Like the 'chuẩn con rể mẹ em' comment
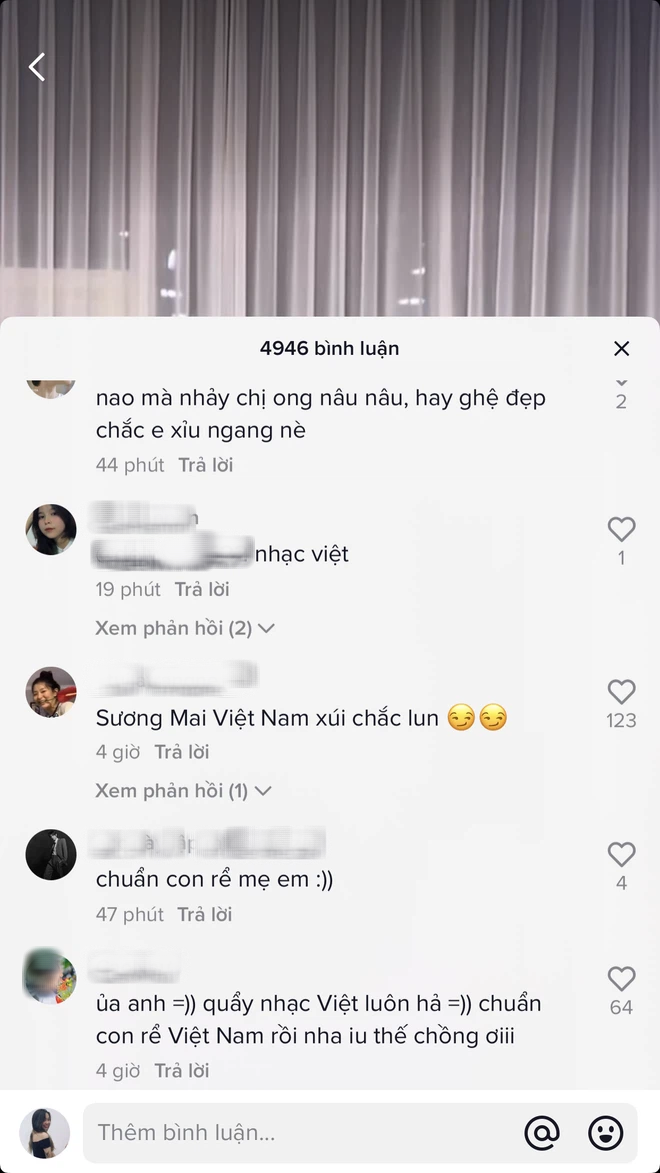The width and height of the screenshot is (660, 1173). pyautogui.click(x=621, y=854)
